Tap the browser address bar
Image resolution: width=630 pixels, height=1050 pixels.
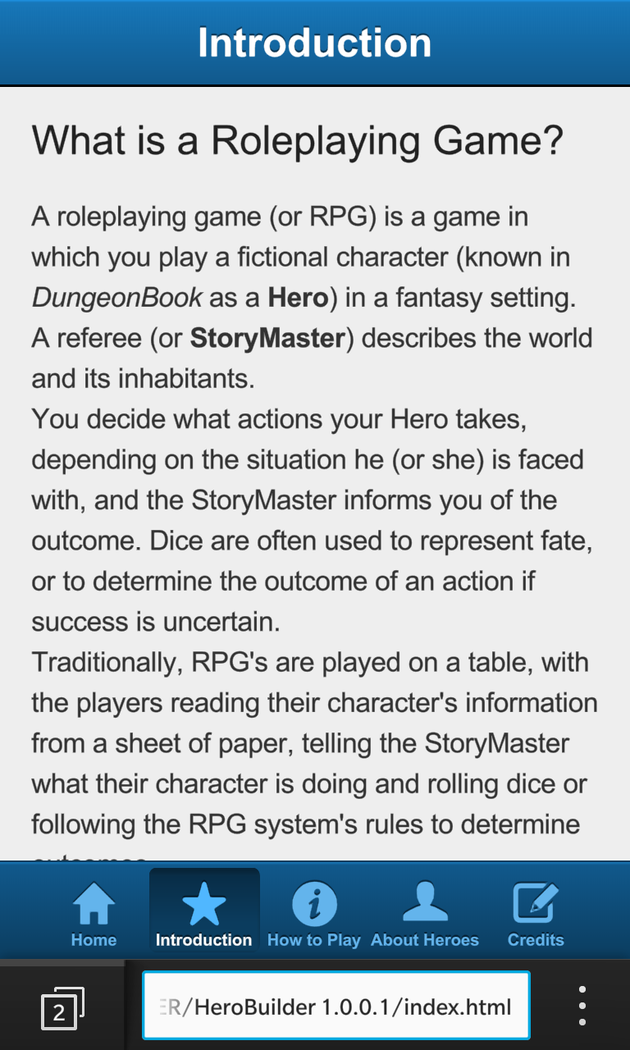(336, 1006)
